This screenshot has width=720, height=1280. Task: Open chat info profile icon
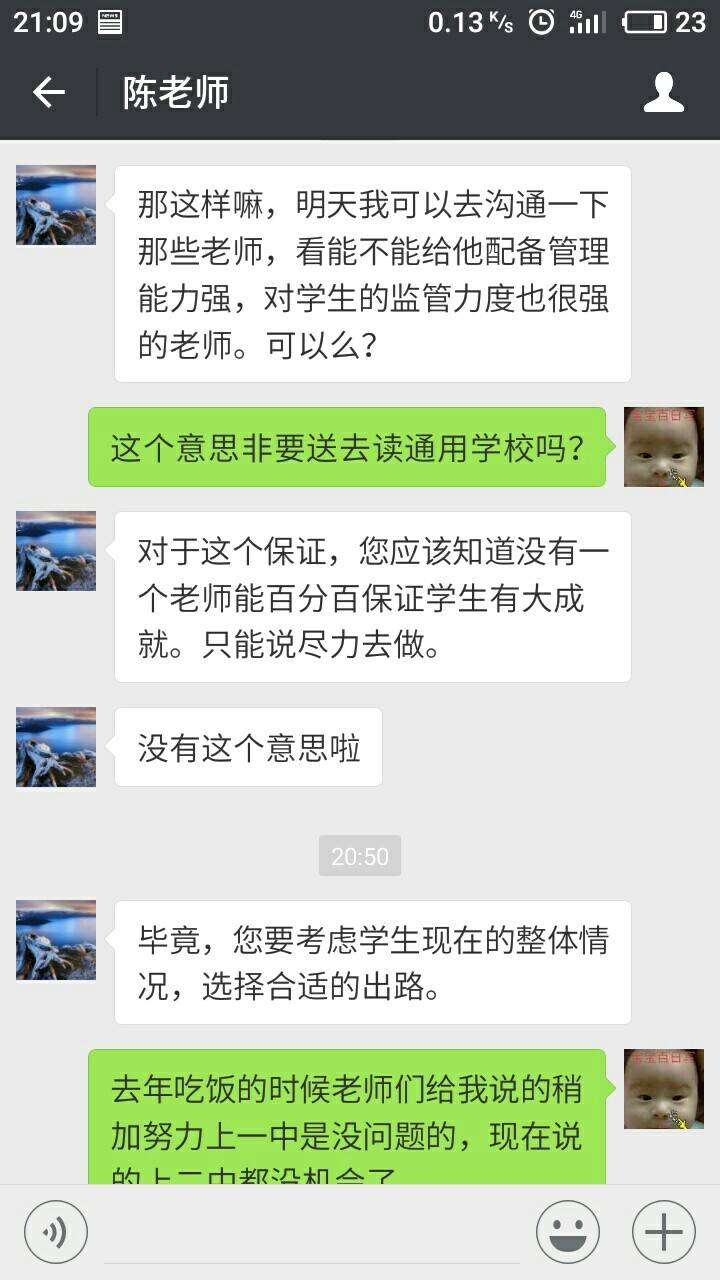[663, 93]
